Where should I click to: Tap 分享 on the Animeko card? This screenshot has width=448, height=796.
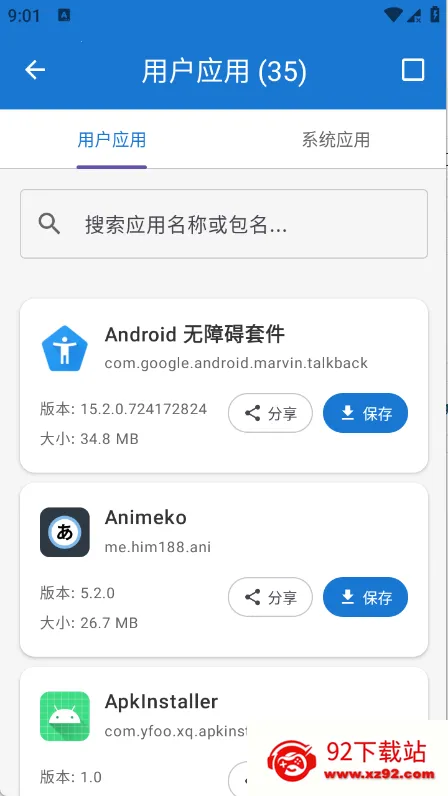point(270,597)
